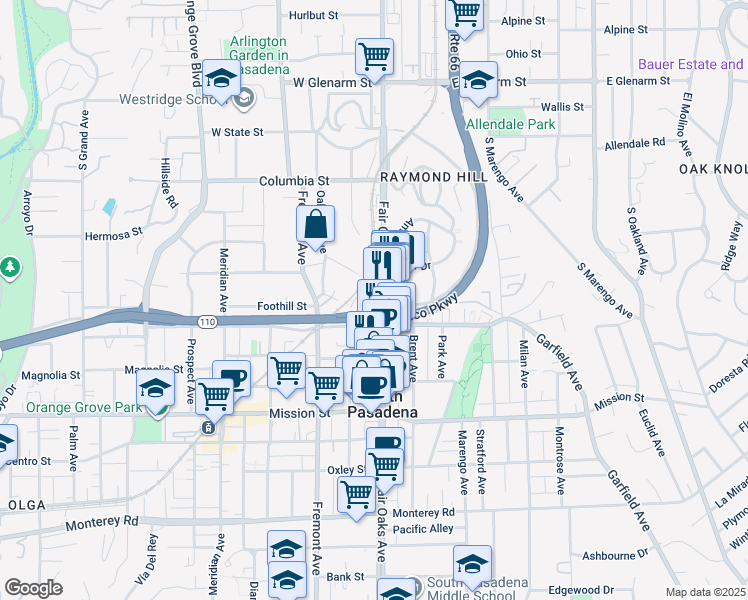748x600 pixels.
Task: Select the lower school marker next to Bank St
Action: 287,579
